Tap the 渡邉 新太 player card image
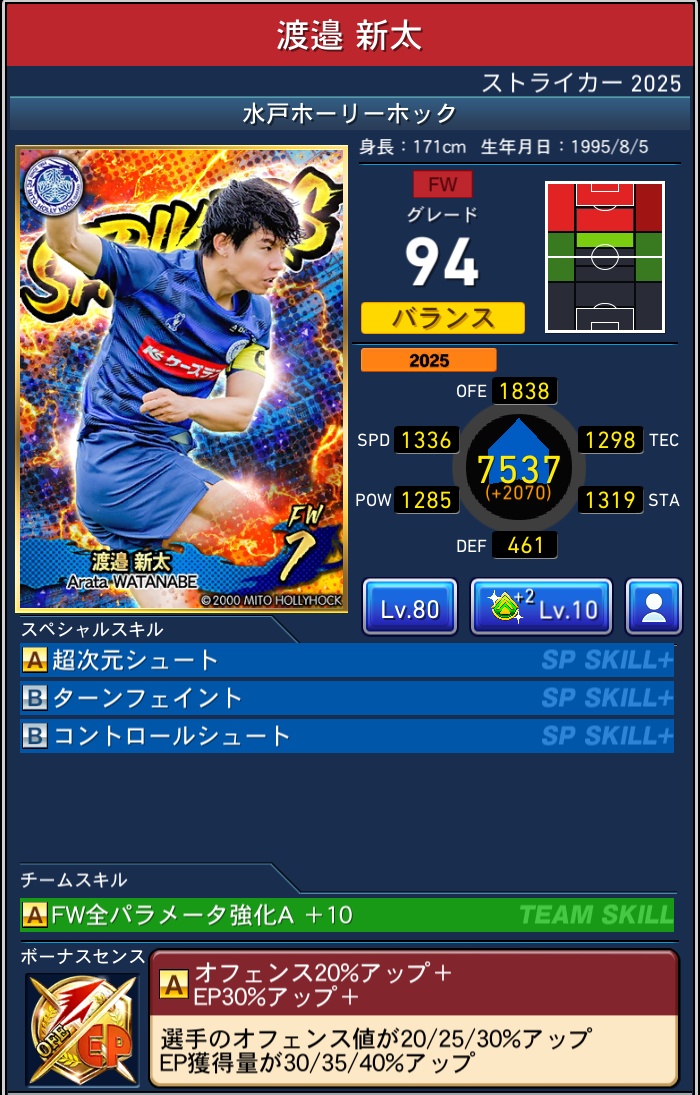The width and height of the screenshot is (700, 1095). [x=181, y=379]
